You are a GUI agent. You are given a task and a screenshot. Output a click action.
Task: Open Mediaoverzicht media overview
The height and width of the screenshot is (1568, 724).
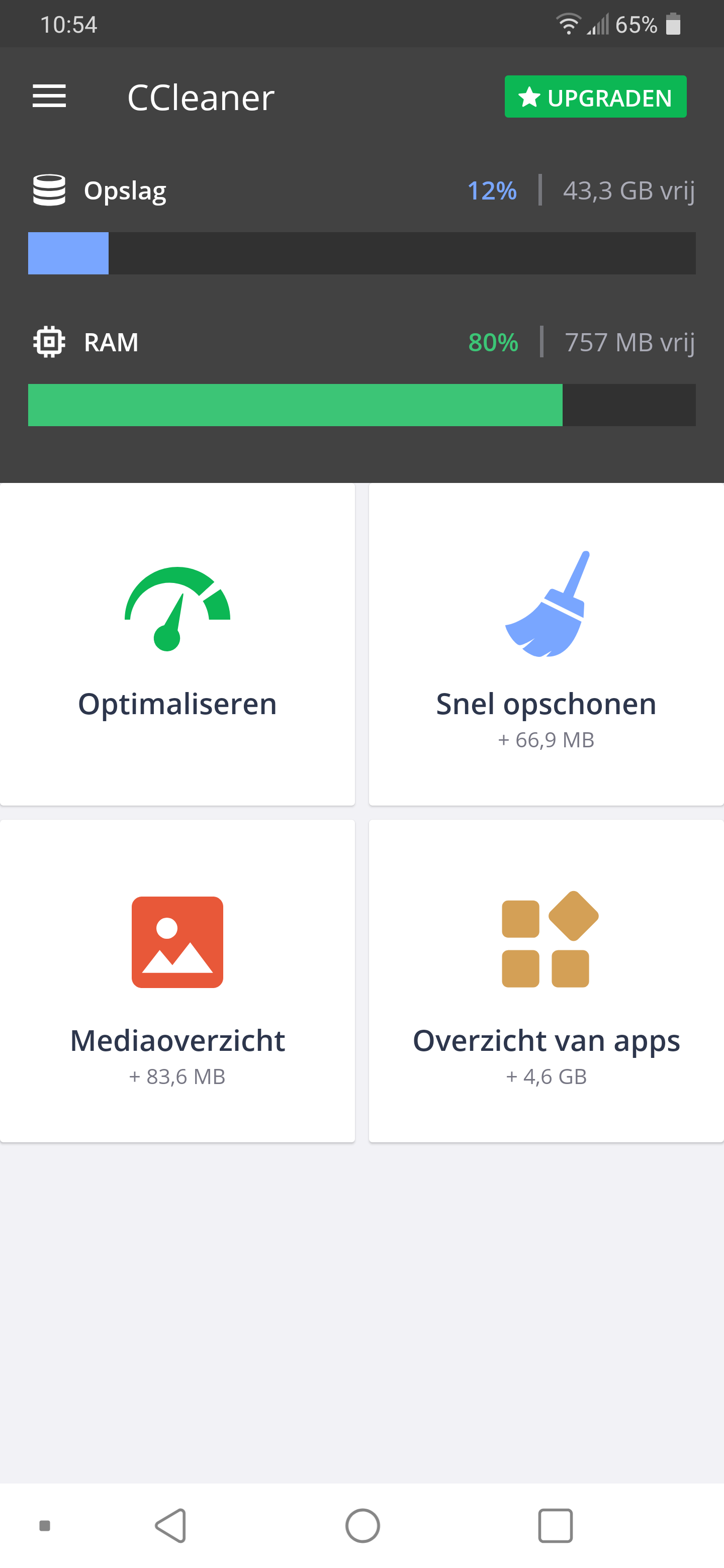point(177,981)
